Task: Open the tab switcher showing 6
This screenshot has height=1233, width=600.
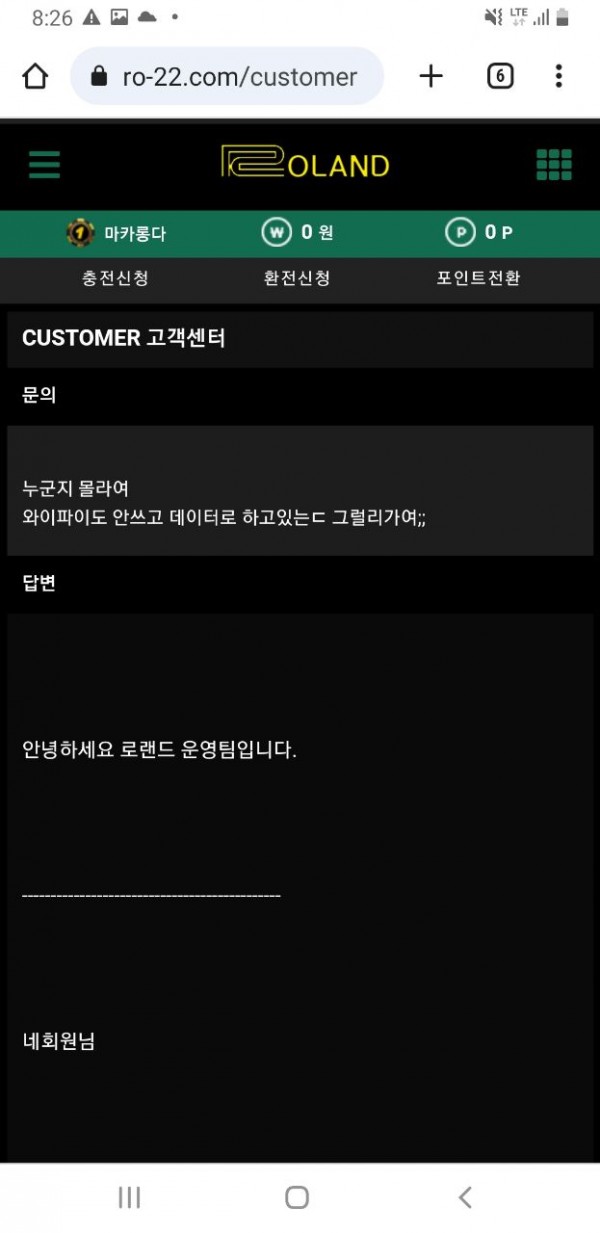Action: pyautogui.click(x=500, y=76)
